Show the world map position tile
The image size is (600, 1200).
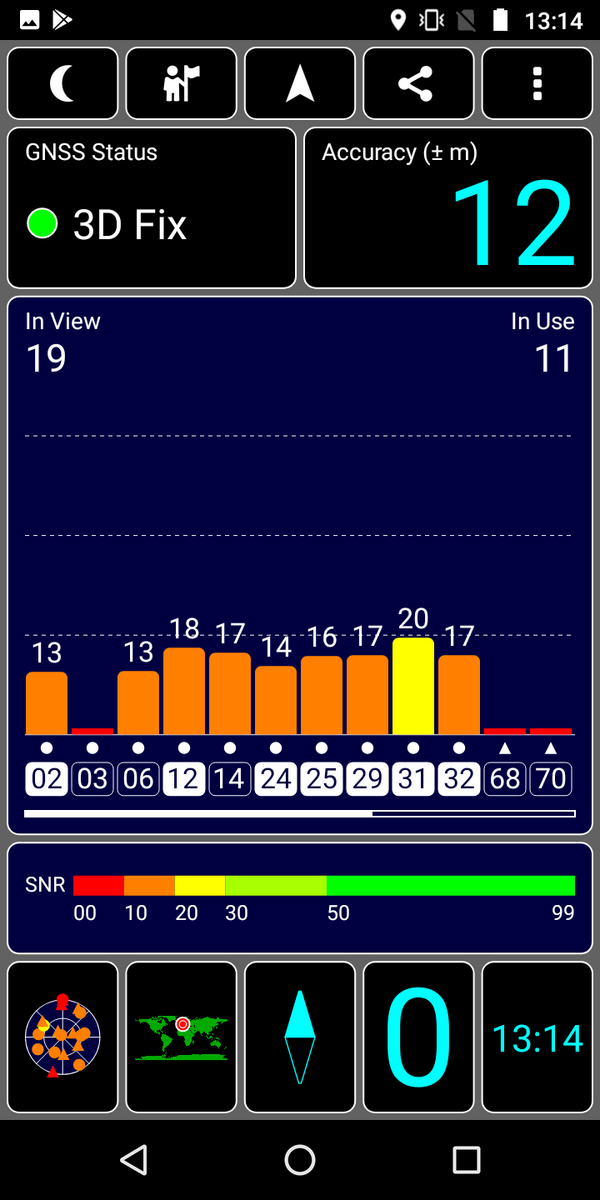click(181, 1038)
